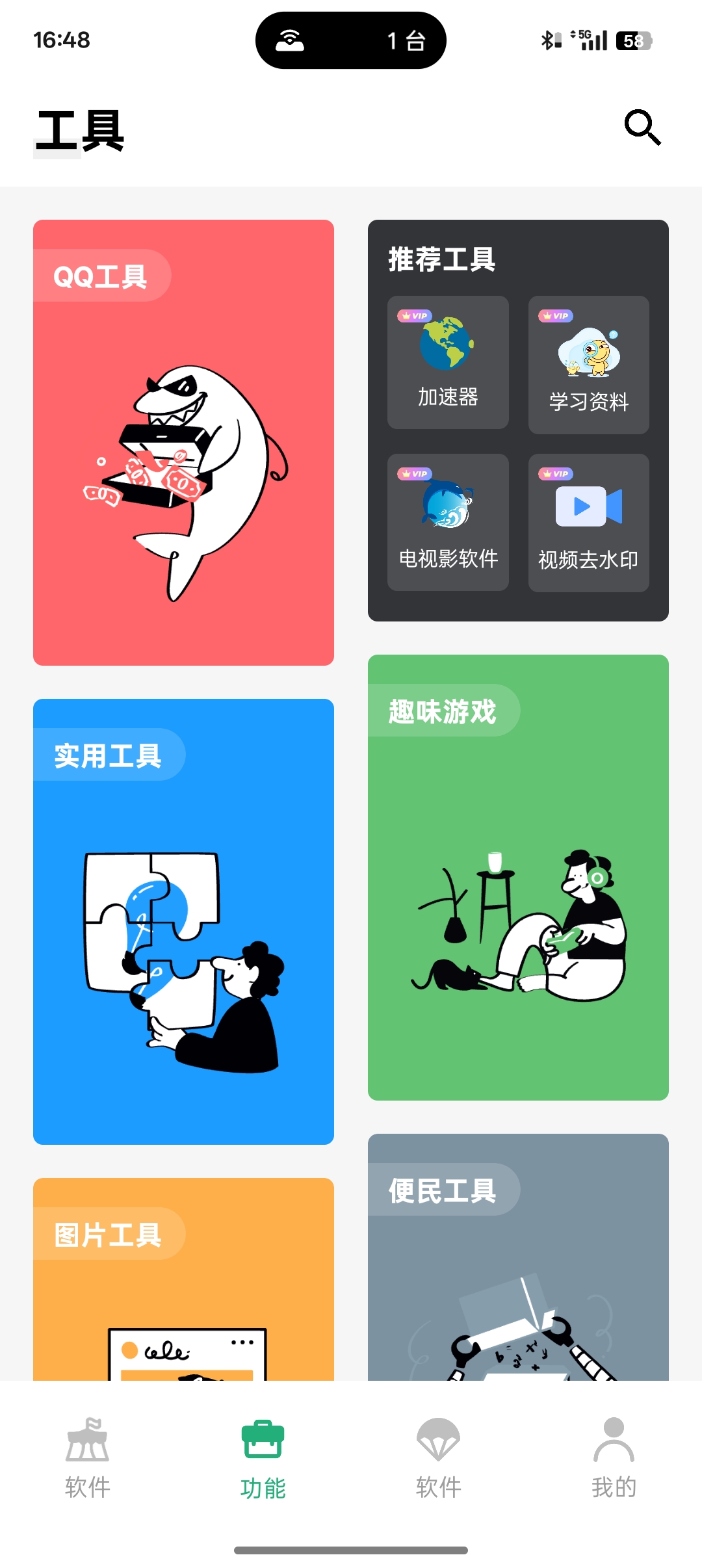The image size is (702, 1568).
Task: Open the QQ工具 card
Action: click(x=183, y=442)
